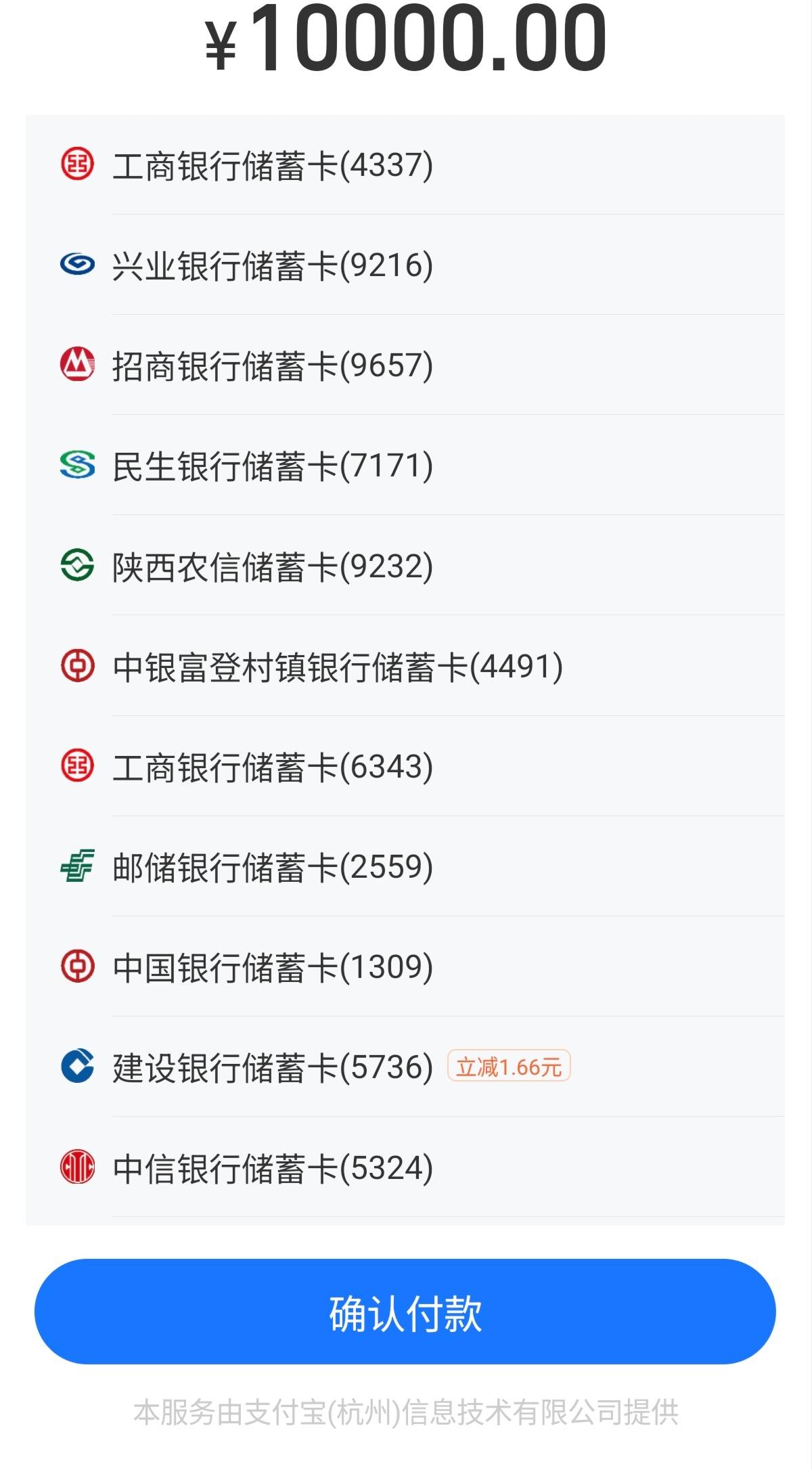The width and height of the screenshot is (812, 1470).
Task: Pick 工商银行储蓄卡(6343)
Action: (405, 766)
